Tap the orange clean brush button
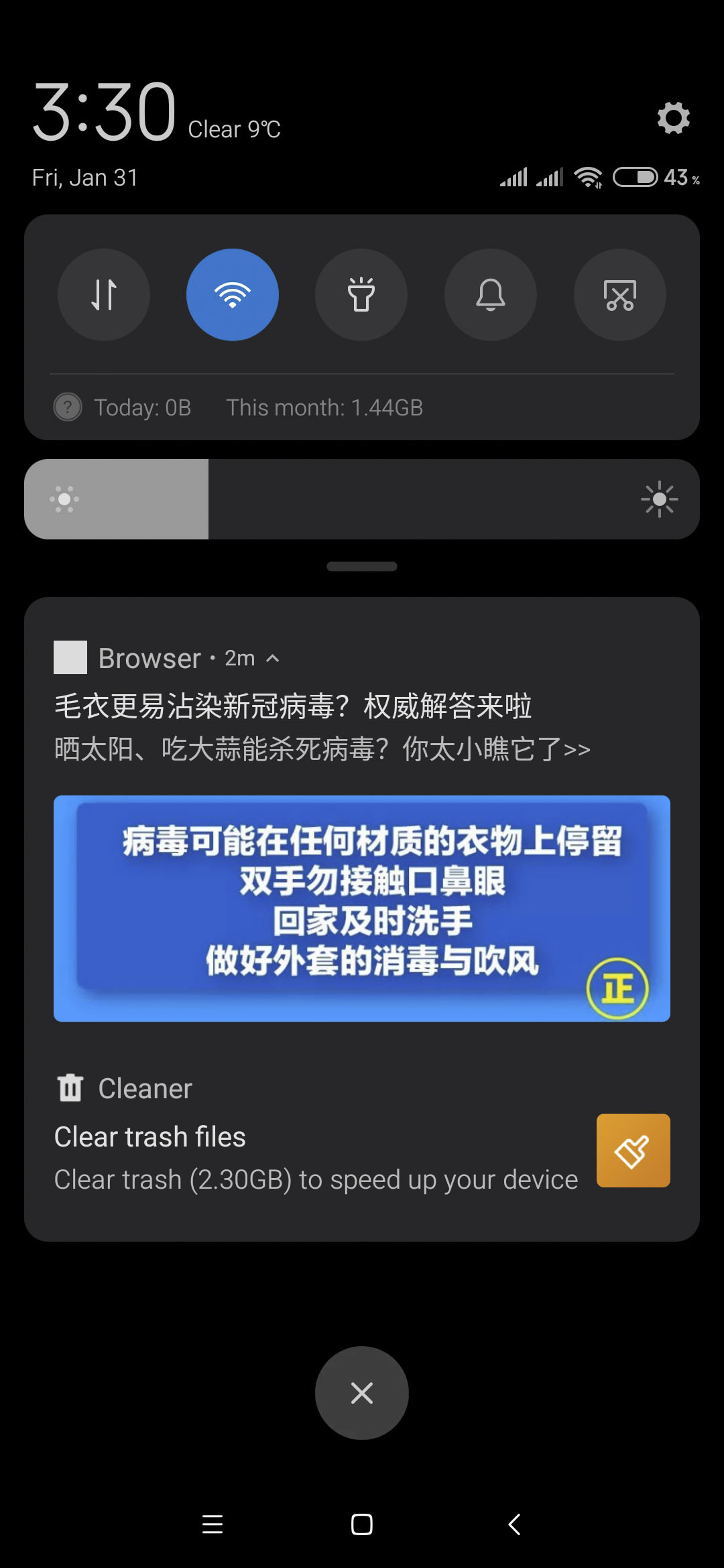 coord(633,1151)
